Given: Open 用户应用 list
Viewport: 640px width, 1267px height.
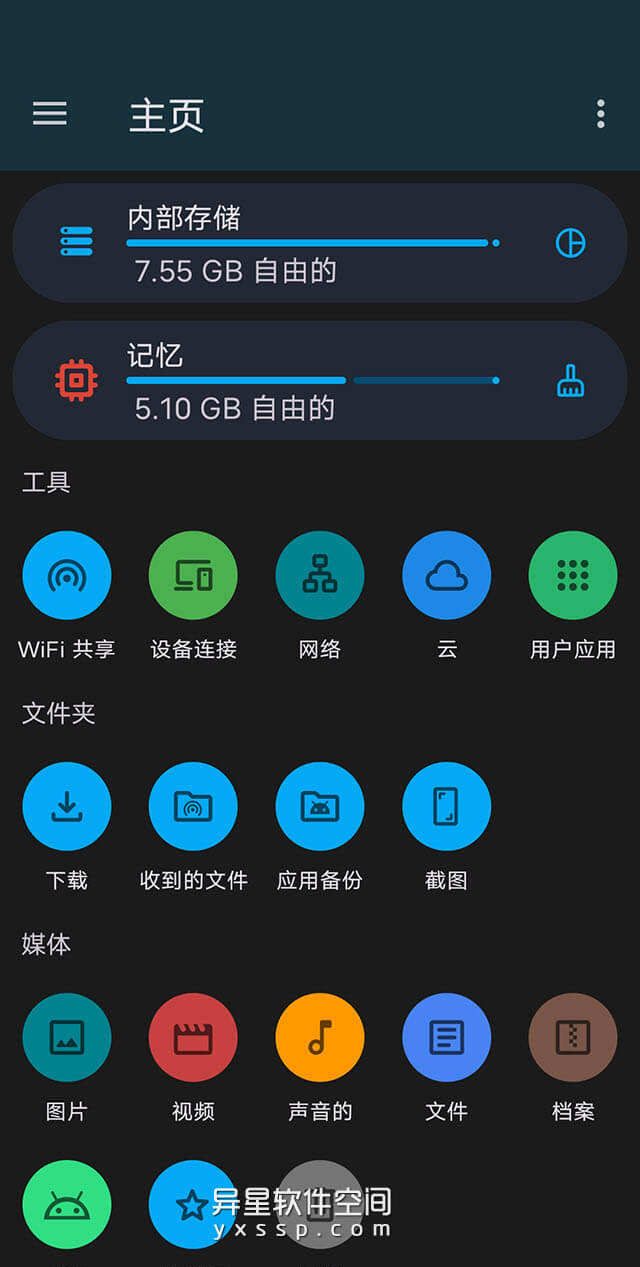Looking at the screenshot, I should pyautogui.click(x=573, y=576).
